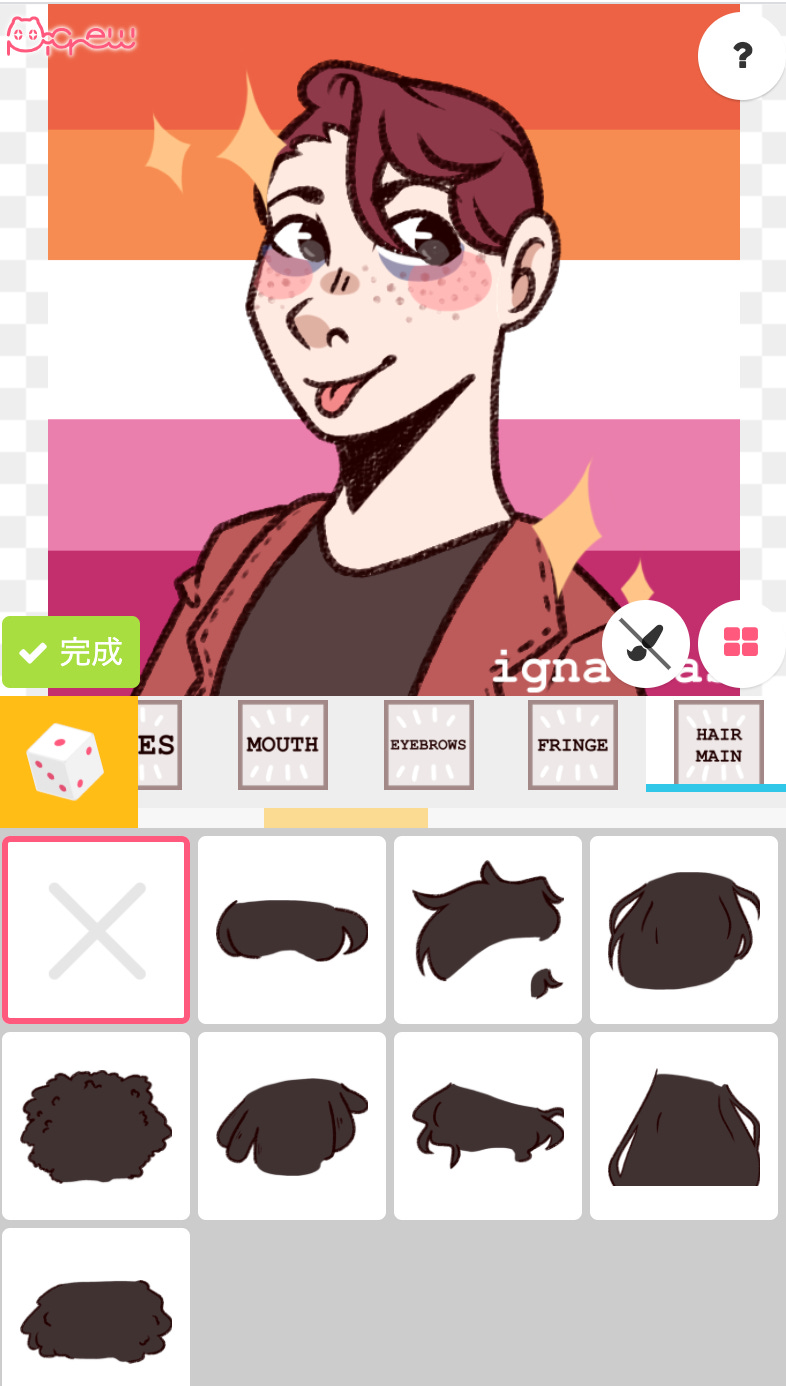Select the paintbrush color-editing icon

point(645,643)
